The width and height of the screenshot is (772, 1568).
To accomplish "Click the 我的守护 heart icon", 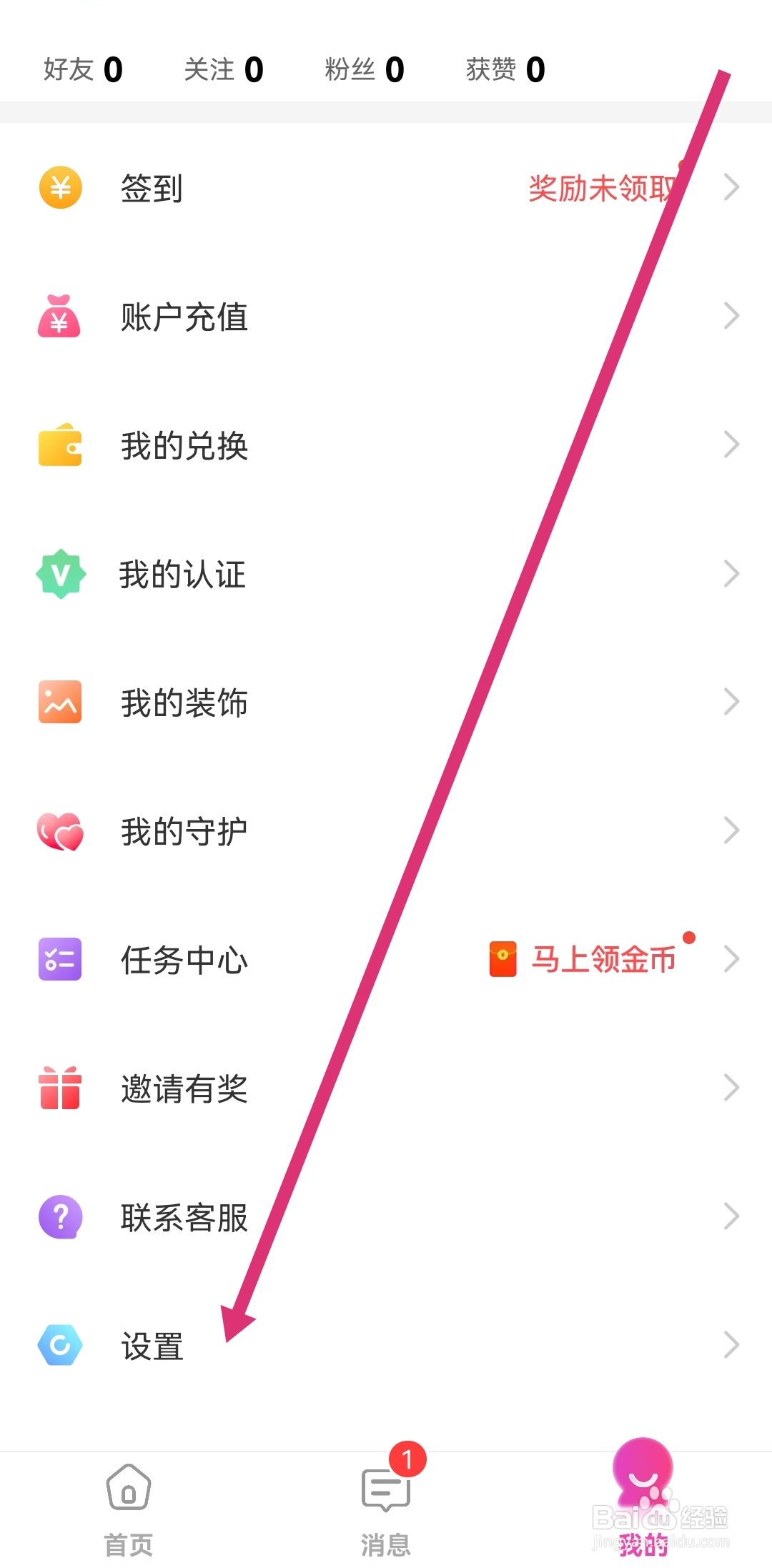I will click(60, 830).
